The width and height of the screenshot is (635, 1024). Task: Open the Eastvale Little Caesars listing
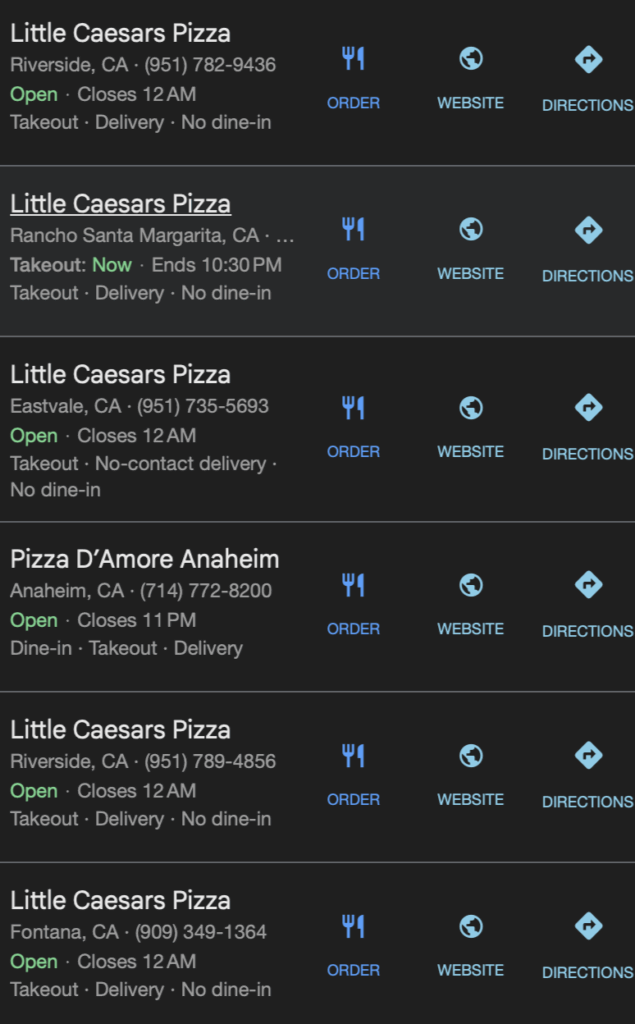click(x=120, y=375)
